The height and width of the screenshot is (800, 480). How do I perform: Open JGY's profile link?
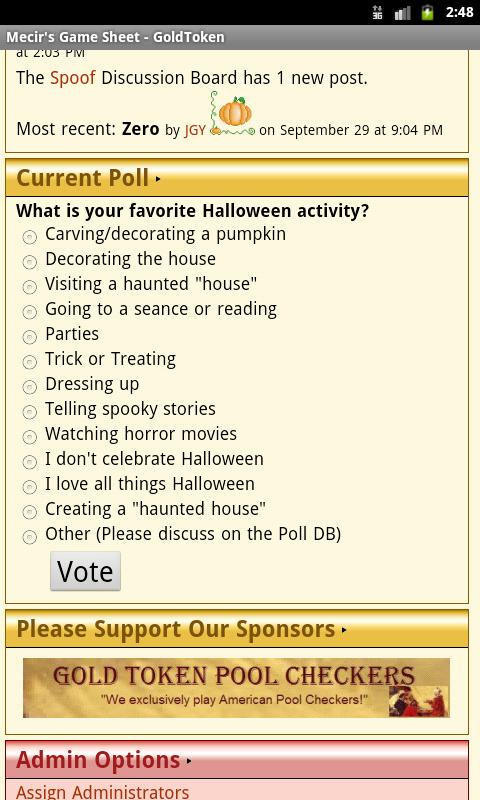[x=195, y=130]
